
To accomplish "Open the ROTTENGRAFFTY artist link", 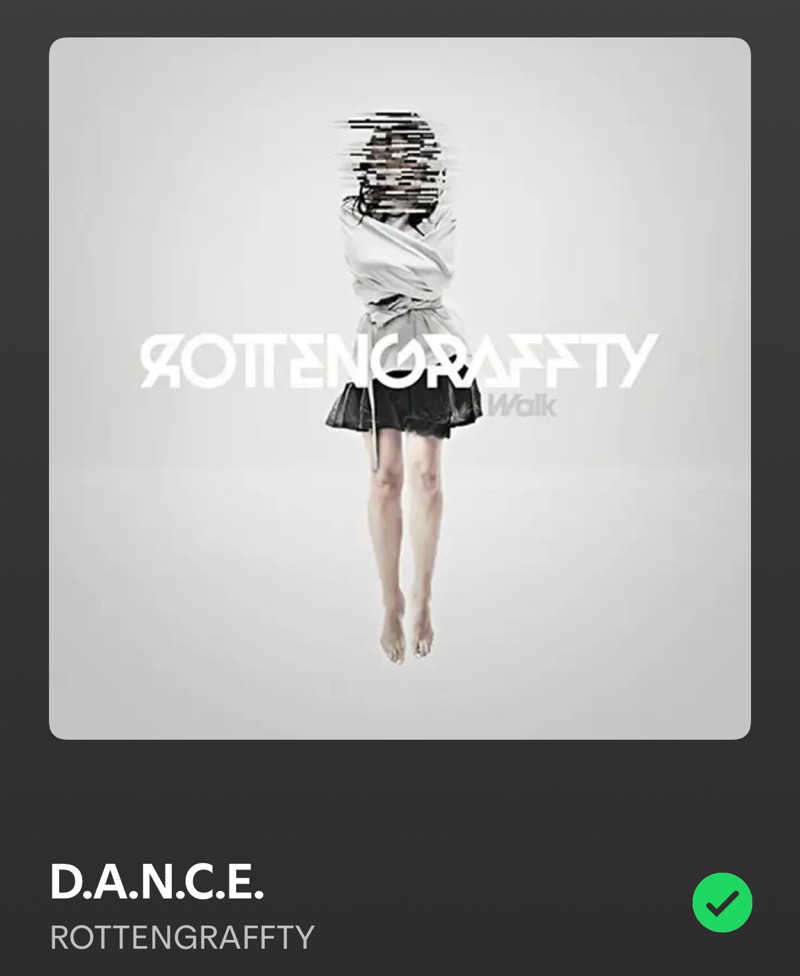I will pos(182,937).
